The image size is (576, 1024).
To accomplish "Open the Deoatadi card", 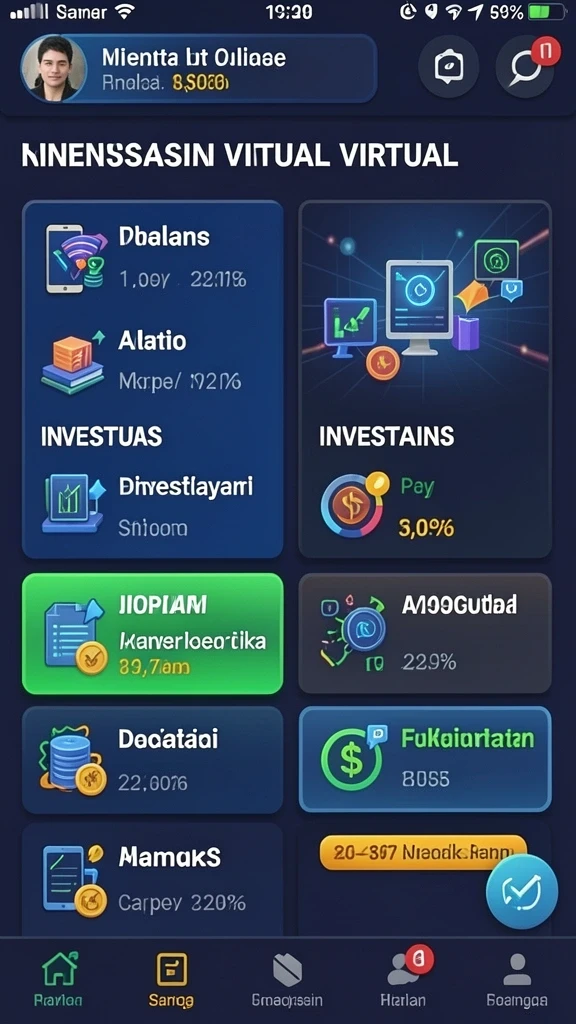I will point(153,760).
